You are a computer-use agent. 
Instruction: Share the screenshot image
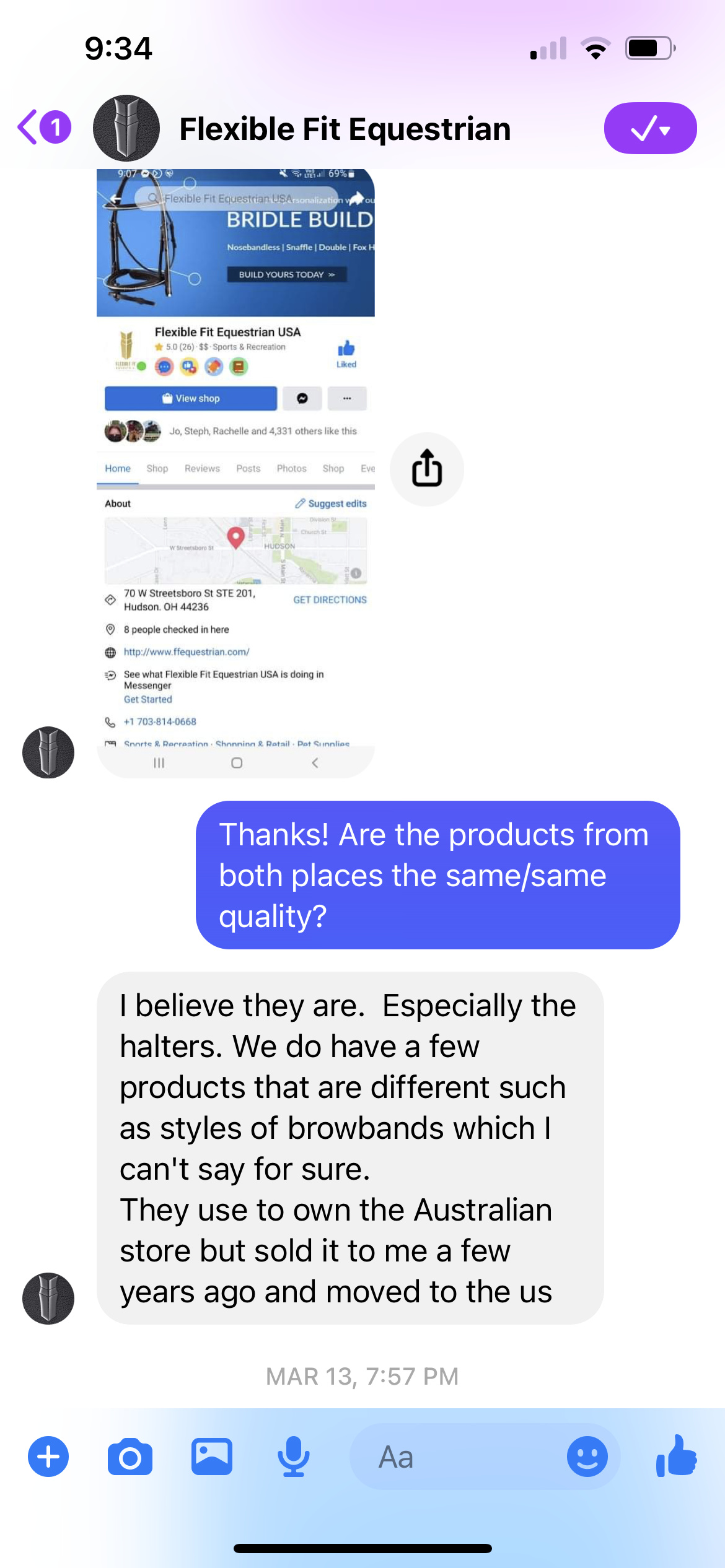tap(427, 469)
